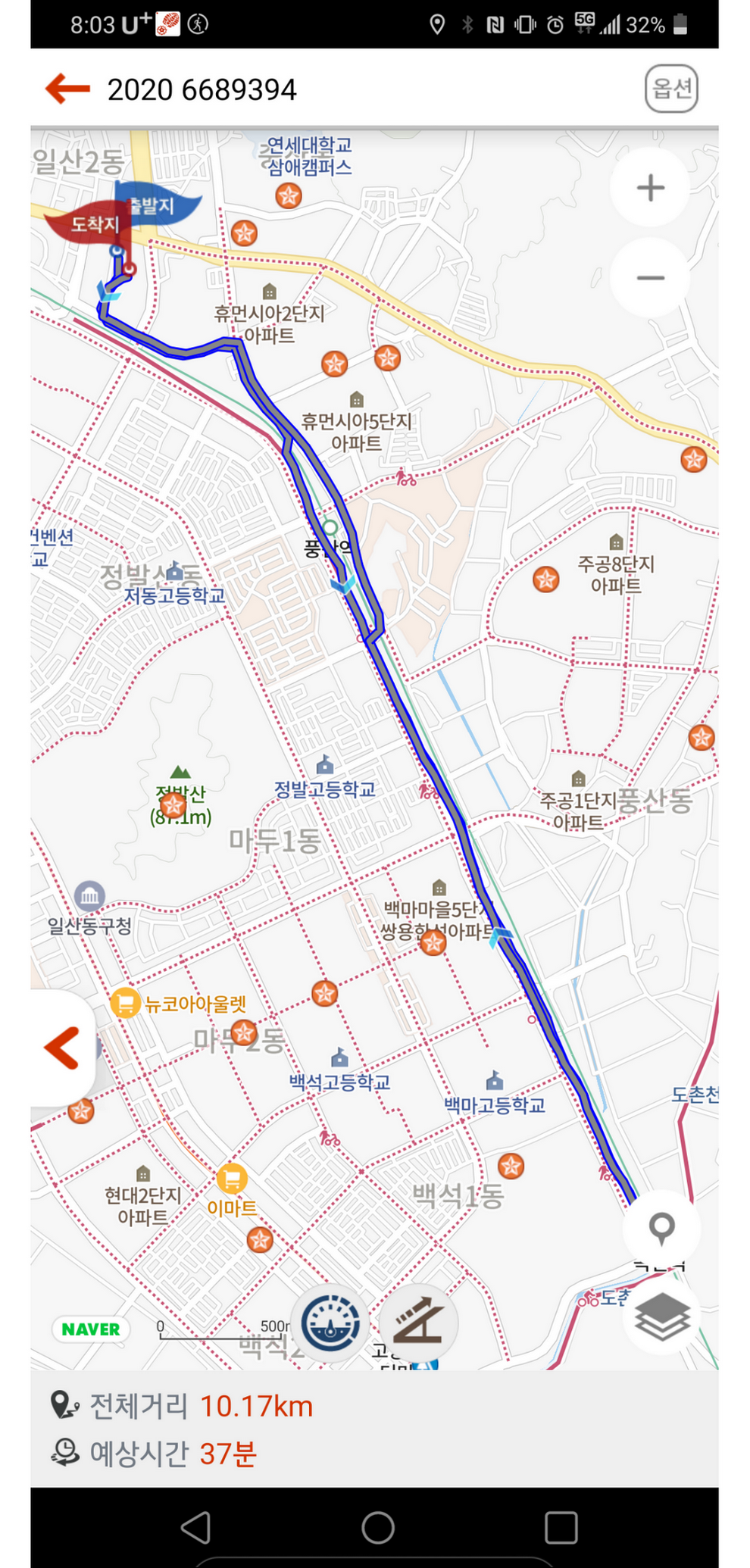Screen dimensions: 750x1568
Task: Open the 옵션 options button
Action: (671, 89)
